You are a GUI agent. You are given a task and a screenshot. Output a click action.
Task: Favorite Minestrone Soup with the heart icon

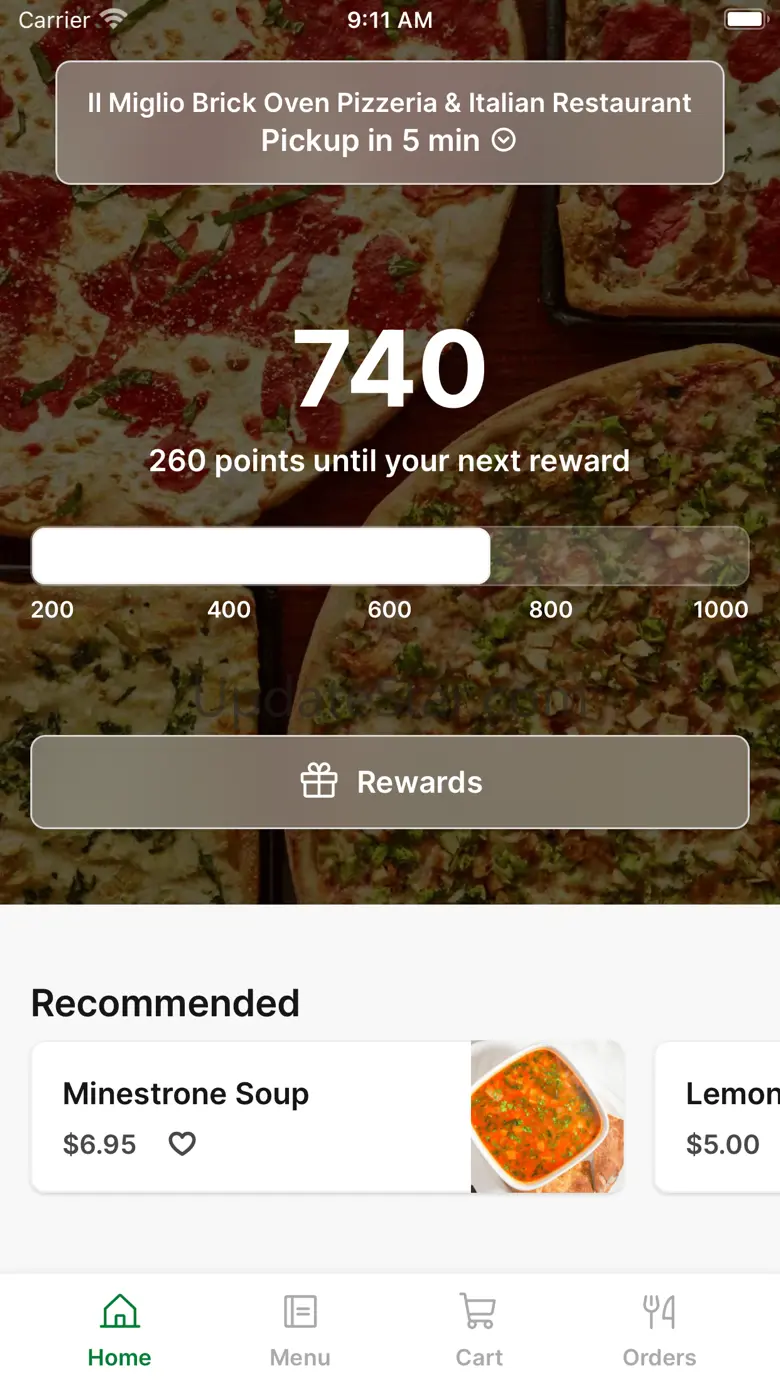click(182, 1143)
